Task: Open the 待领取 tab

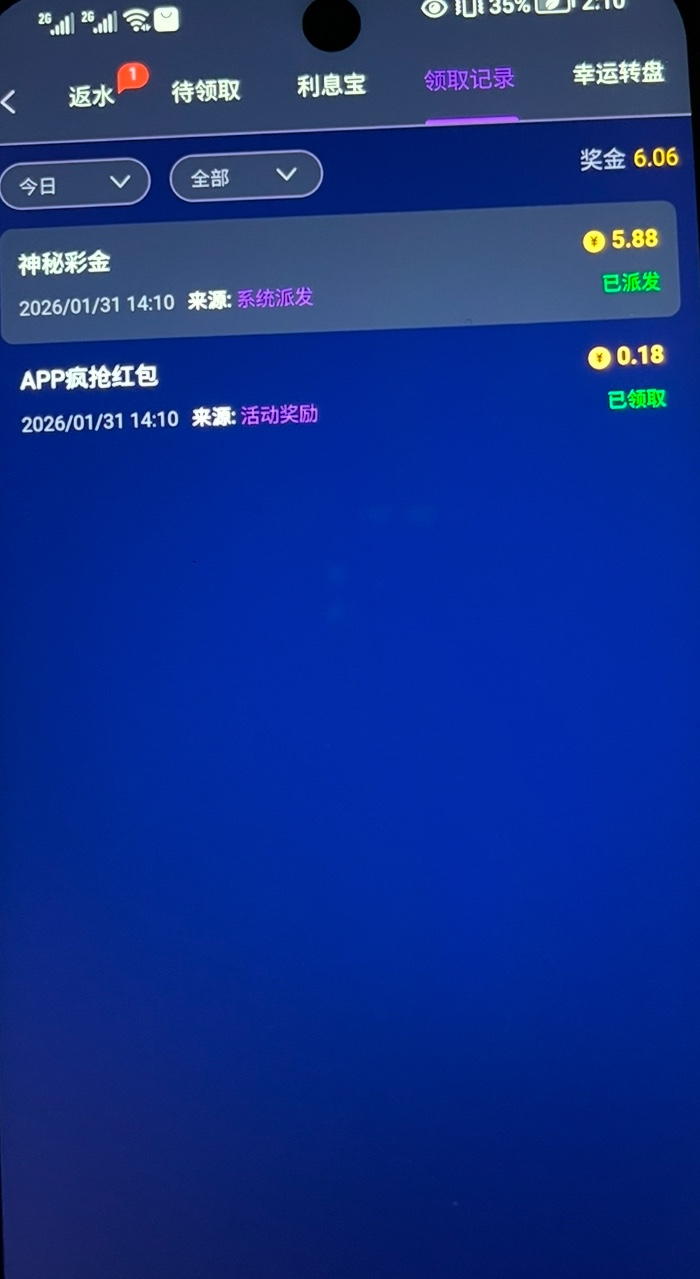Action: coord(206,90)
